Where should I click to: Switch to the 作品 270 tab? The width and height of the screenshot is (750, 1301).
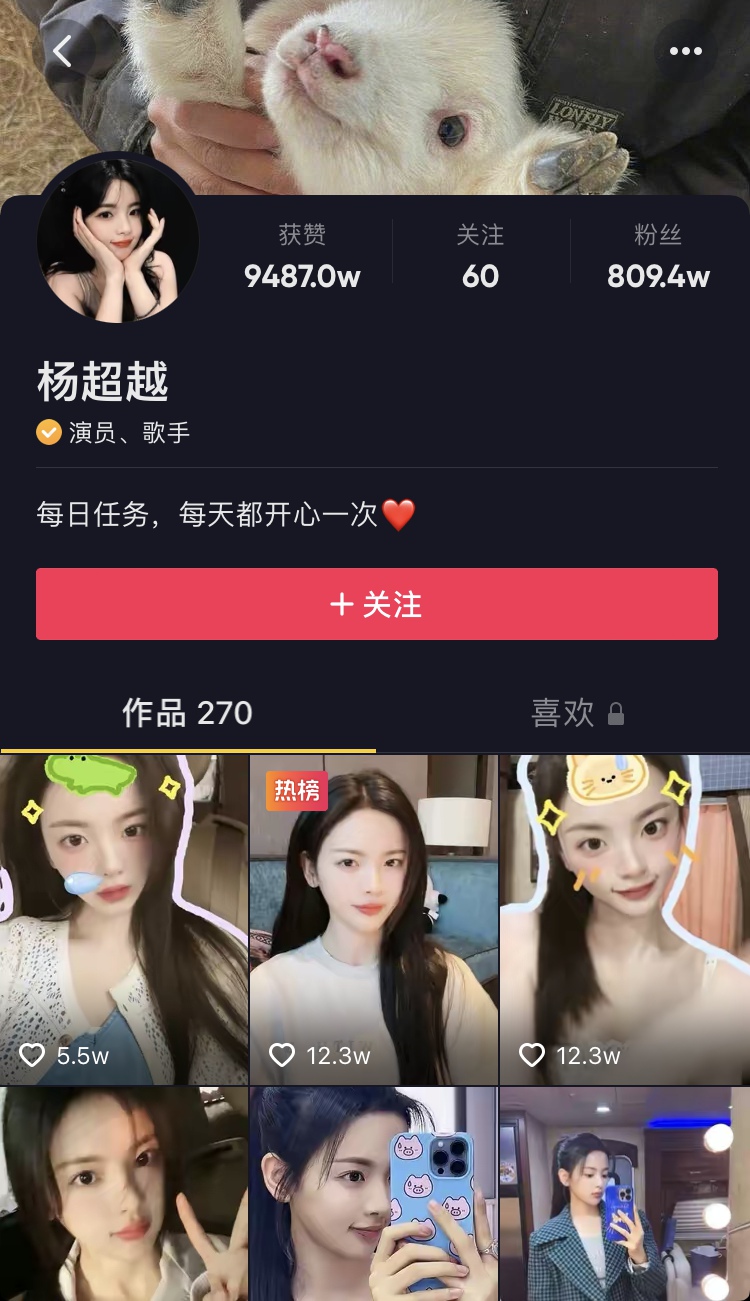click(x=187, y=713)
